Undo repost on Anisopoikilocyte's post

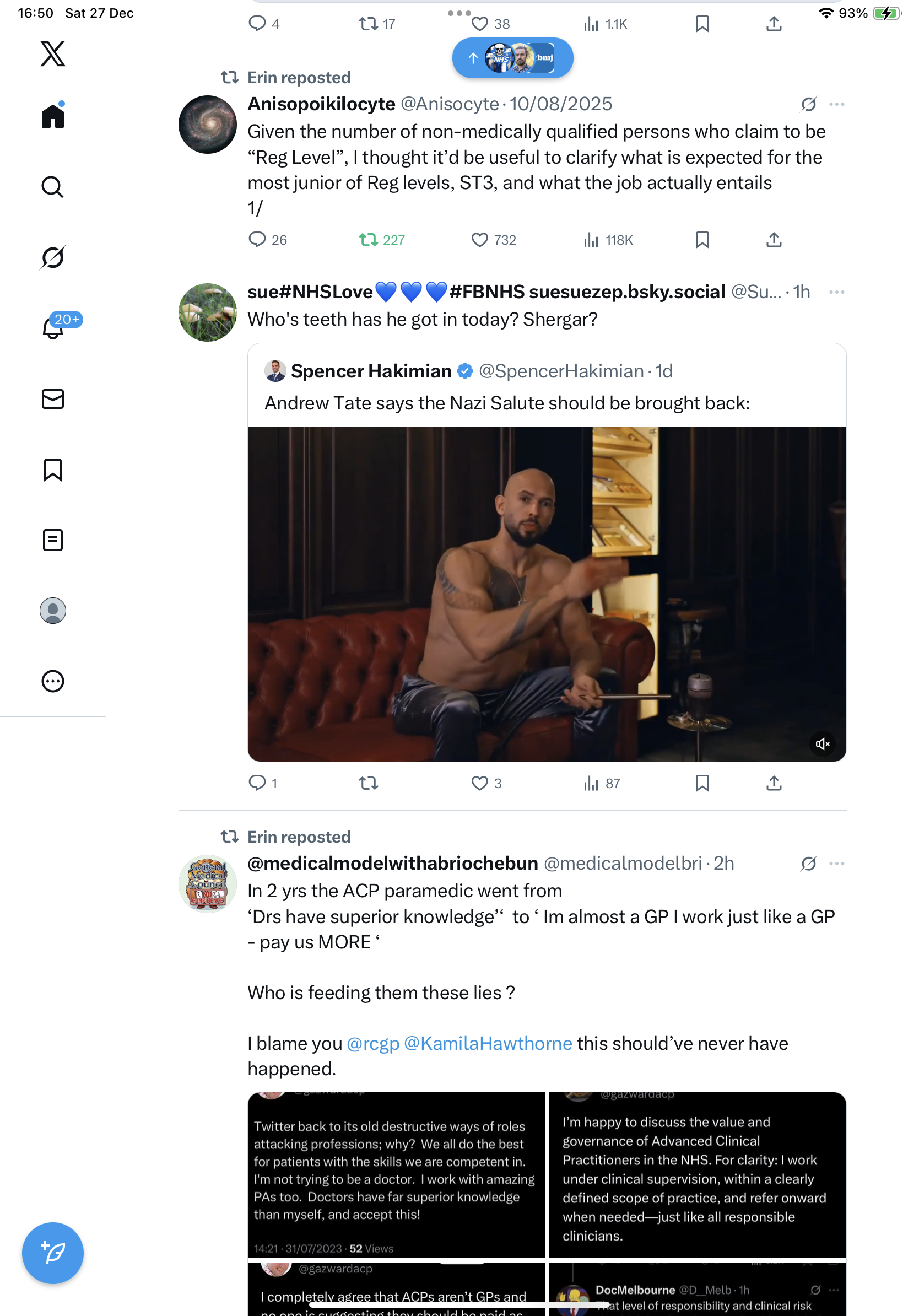pyautogui.click(x=369, y=240)
